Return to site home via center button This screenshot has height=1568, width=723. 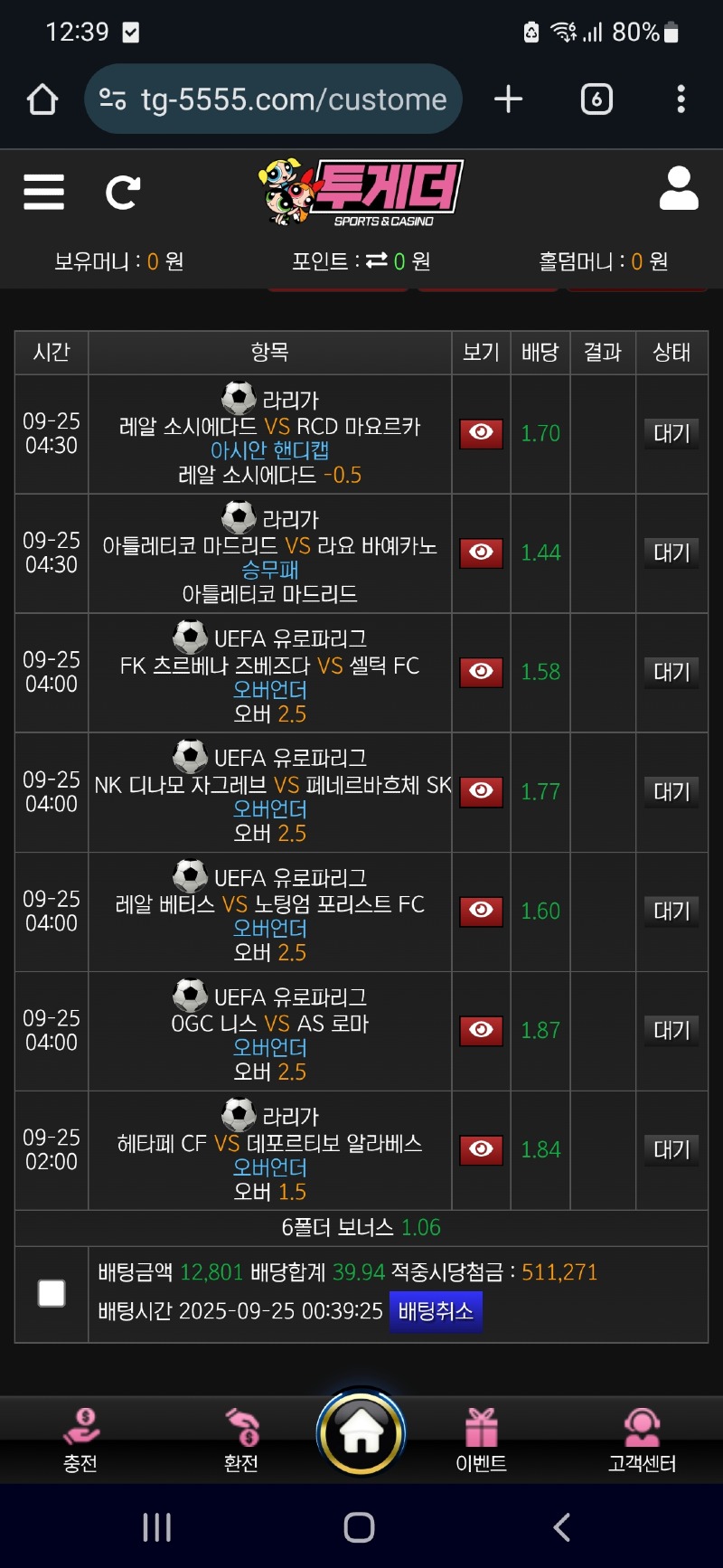361,1433
